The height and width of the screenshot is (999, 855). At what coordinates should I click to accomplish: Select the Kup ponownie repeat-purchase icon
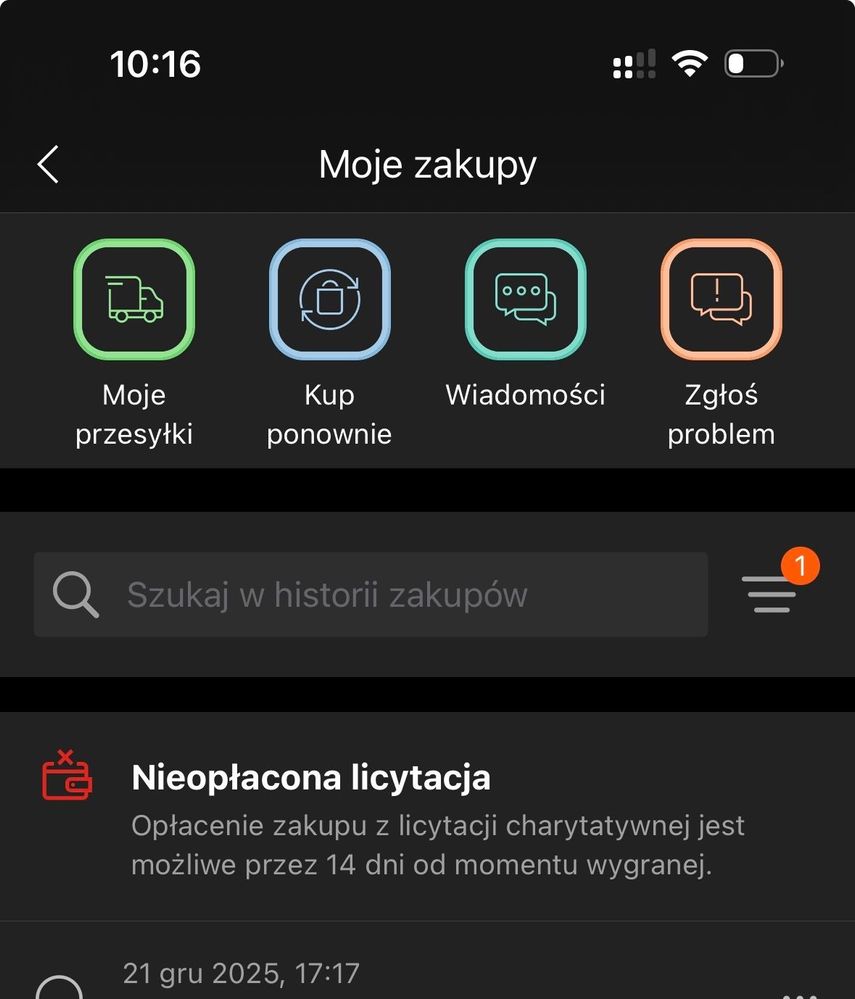pyautogui.click(x=329, y=299)
